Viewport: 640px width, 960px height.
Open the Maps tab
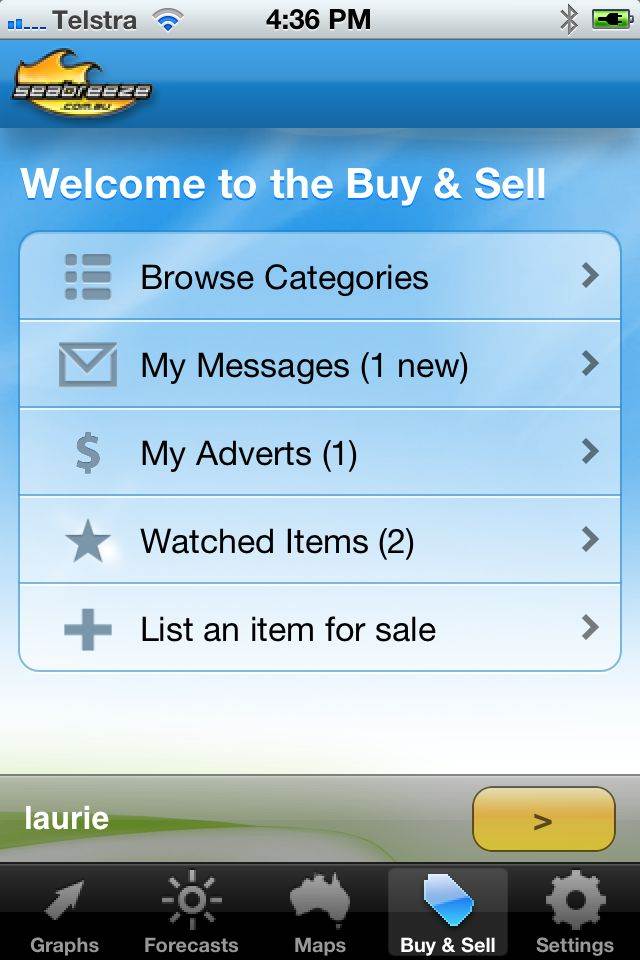click(319, 914)
